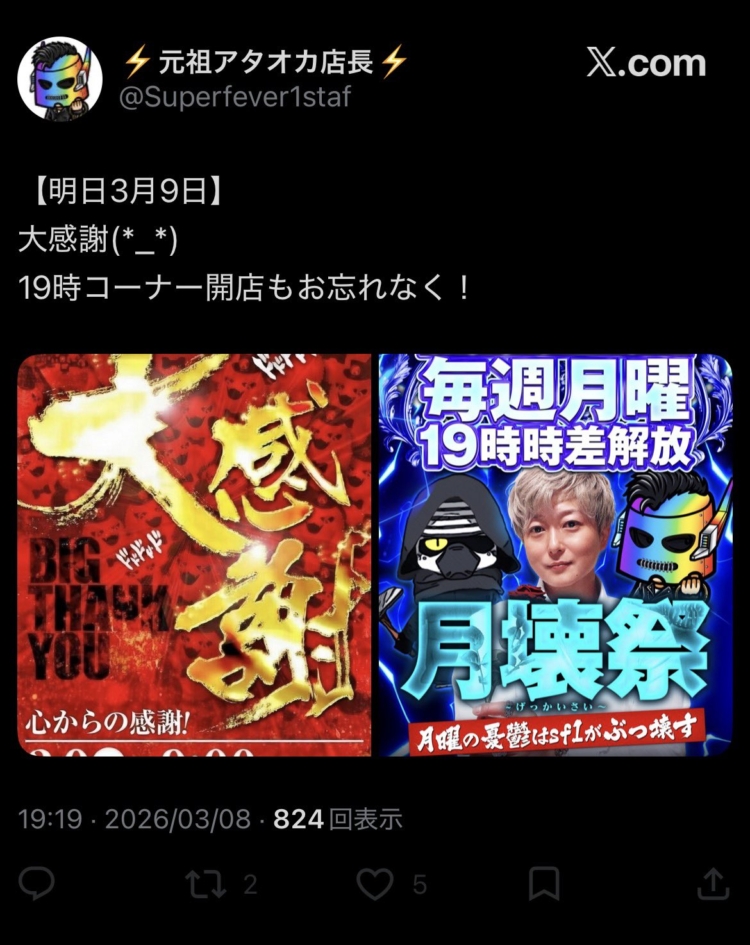Reply to this post
This screenshot has width=750, height=945.
[37, 883]
